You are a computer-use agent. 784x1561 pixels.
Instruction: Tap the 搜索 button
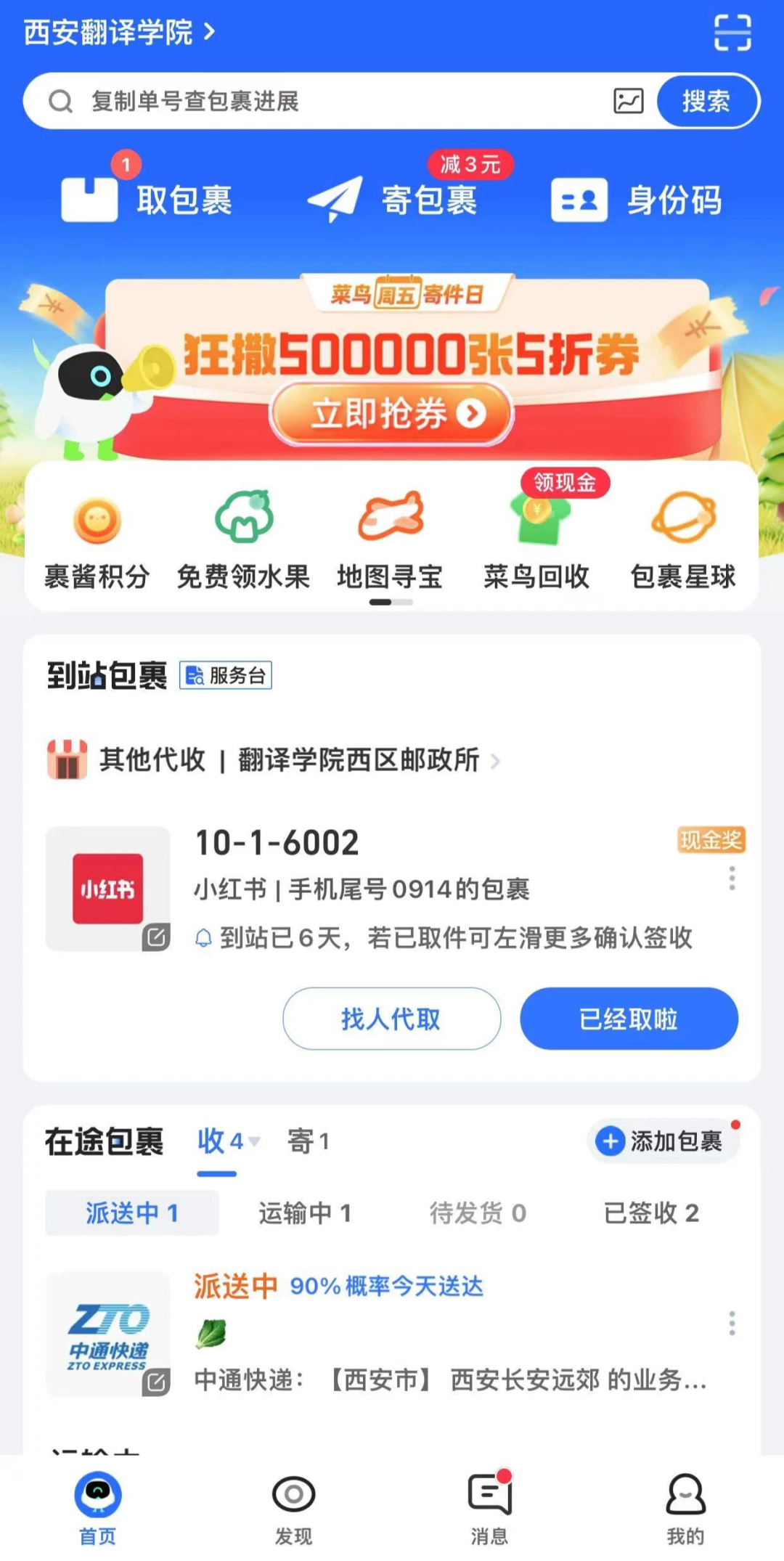tap(706, 101)
